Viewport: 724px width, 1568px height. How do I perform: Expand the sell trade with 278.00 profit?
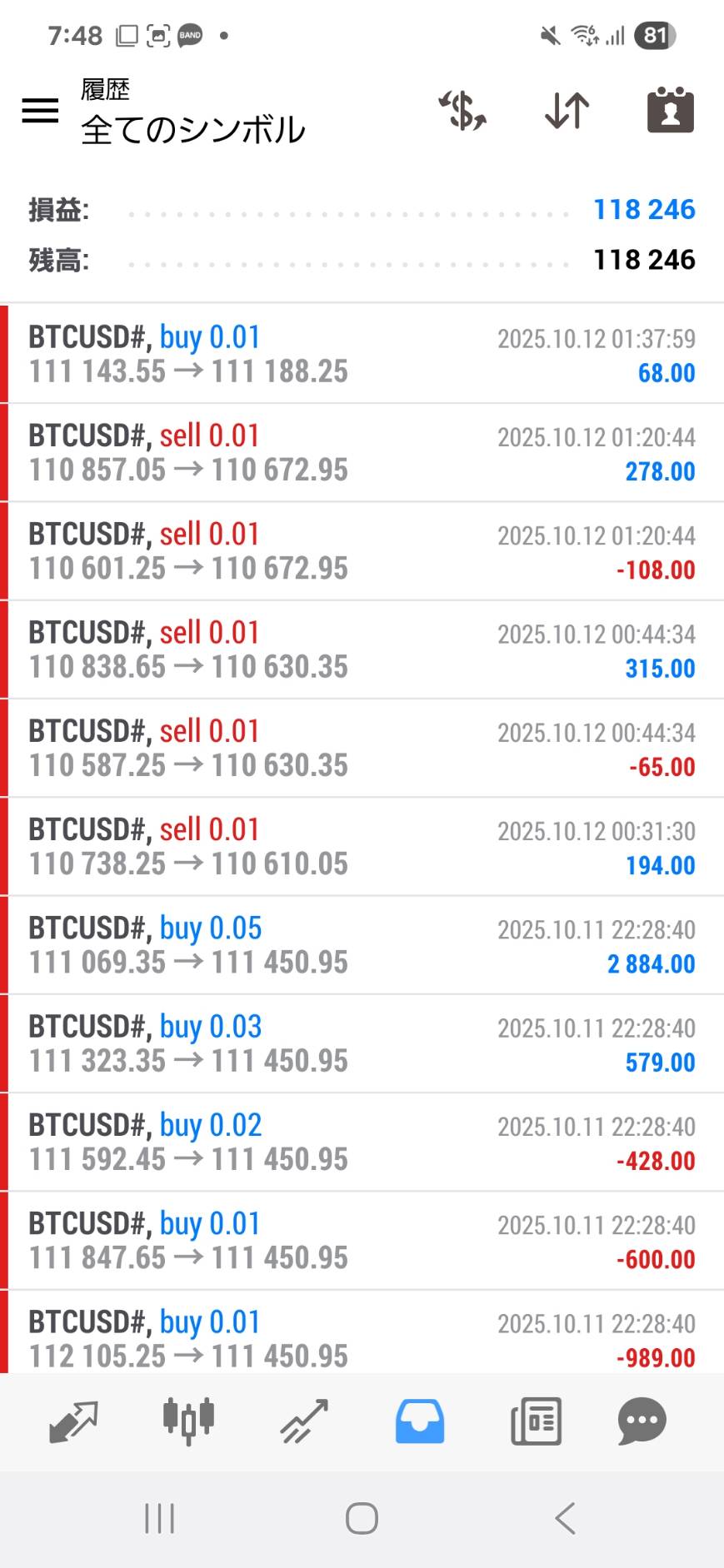362,452
